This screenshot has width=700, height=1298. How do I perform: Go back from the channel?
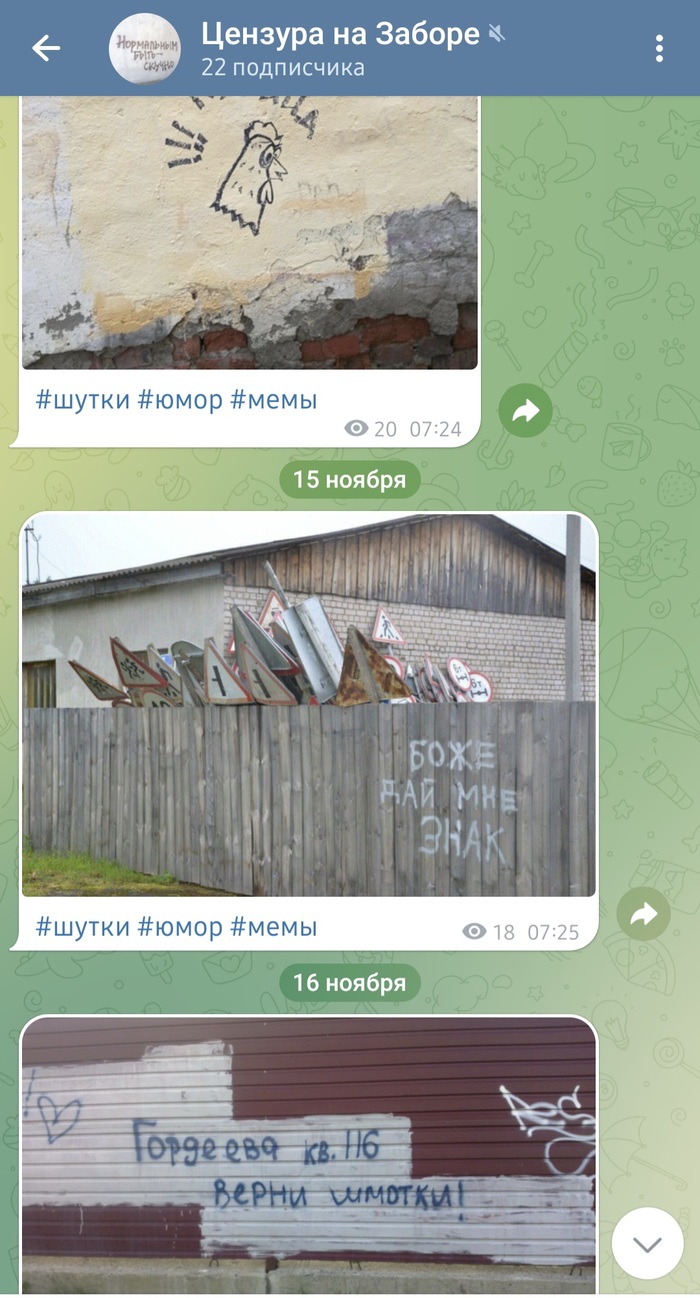[46, 47]
